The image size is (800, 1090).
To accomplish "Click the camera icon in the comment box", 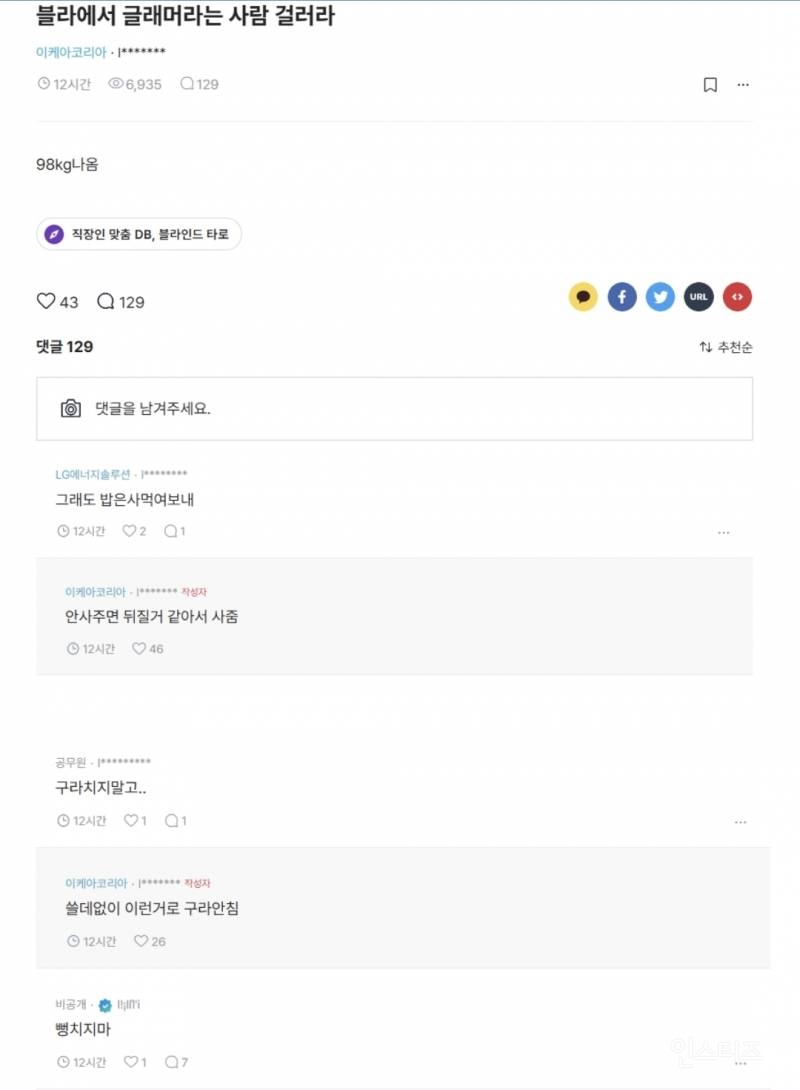I will pos(69,407).
